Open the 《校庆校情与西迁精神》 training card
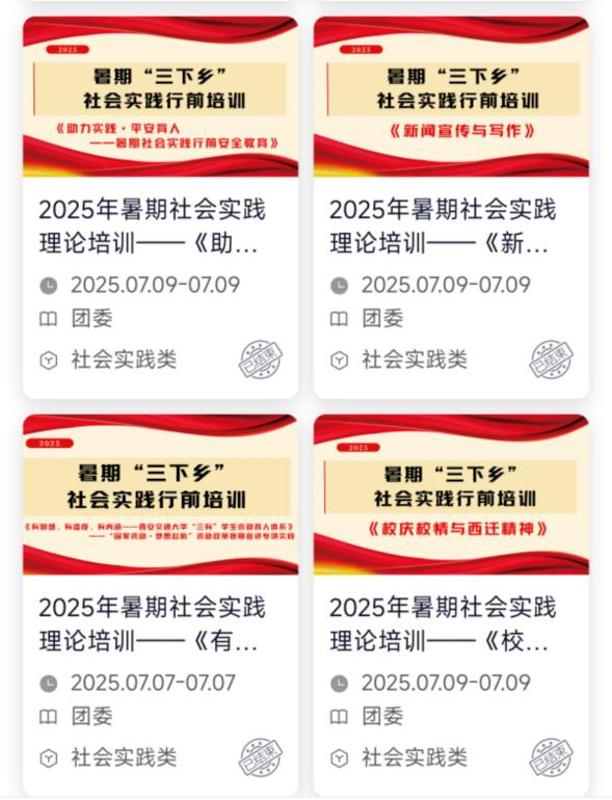 pyautogui.click(x=450, y=624)
